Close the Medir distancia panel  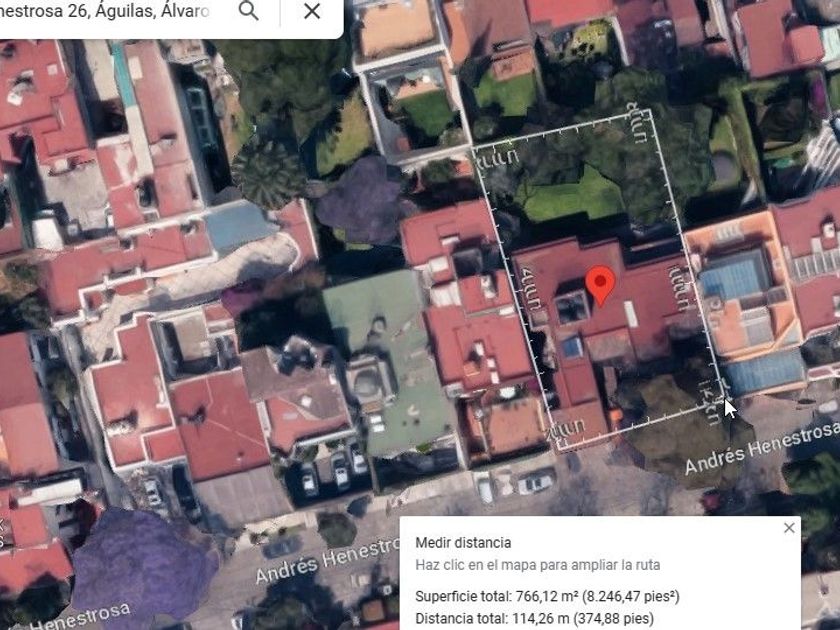coord(789,528)
